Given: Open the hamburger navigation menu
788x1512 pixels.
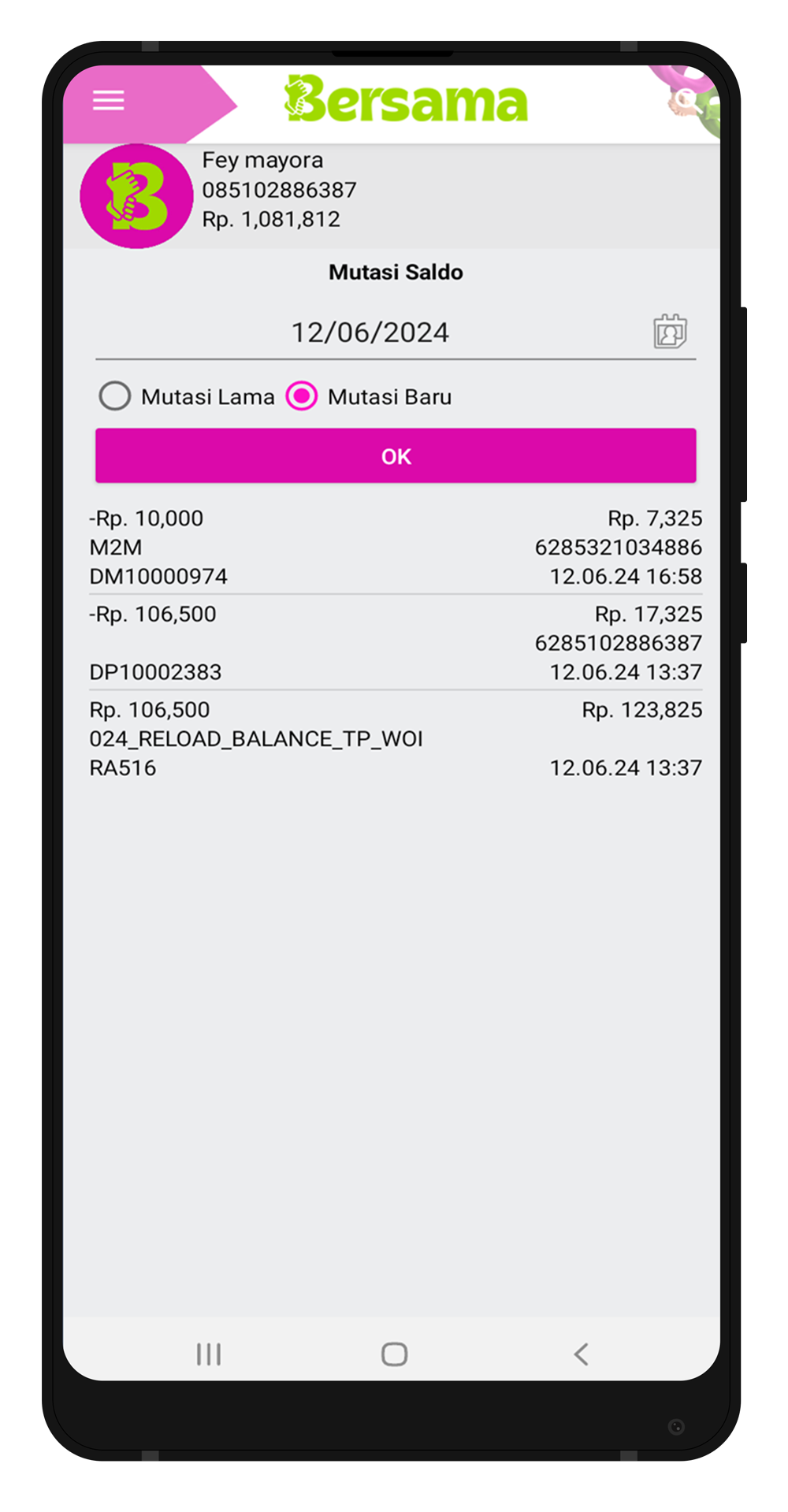Looking at the screenshot, I should point(108,100).
